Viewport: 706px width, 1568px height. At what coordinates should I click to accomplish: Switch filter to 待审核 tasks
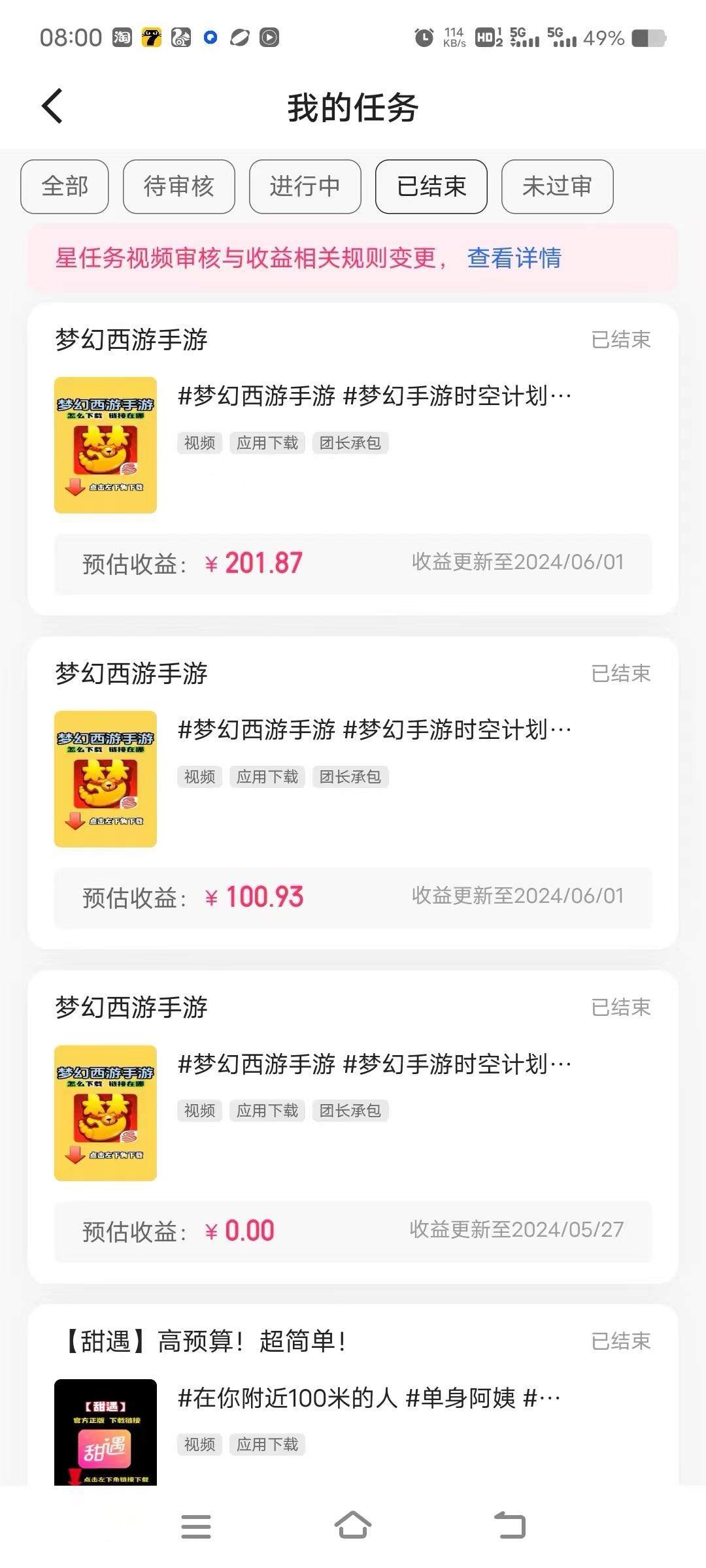[x=178, y=187]
